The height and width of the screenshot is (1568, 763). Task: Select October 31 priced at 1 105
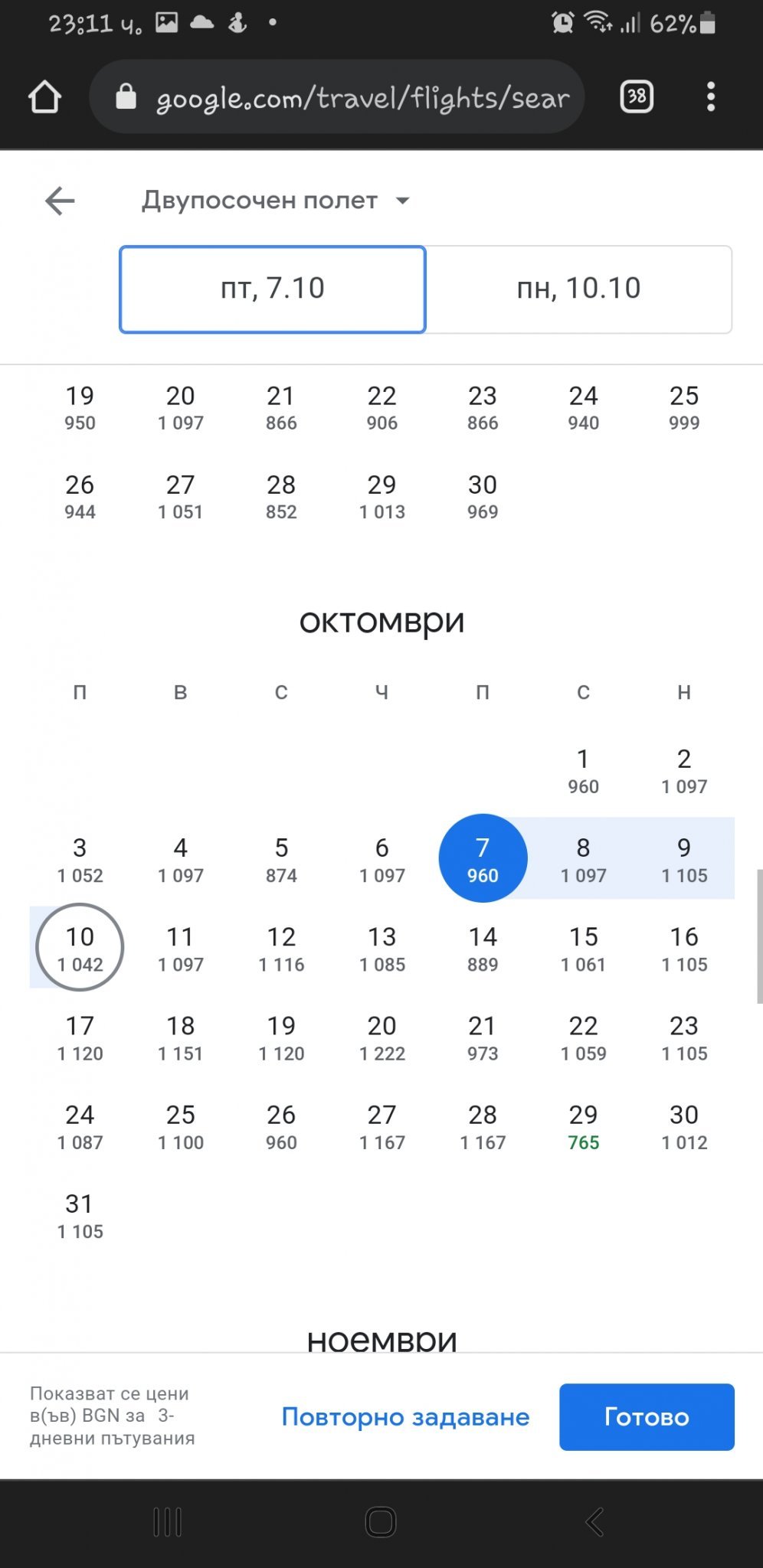[x=80, y=1216]
